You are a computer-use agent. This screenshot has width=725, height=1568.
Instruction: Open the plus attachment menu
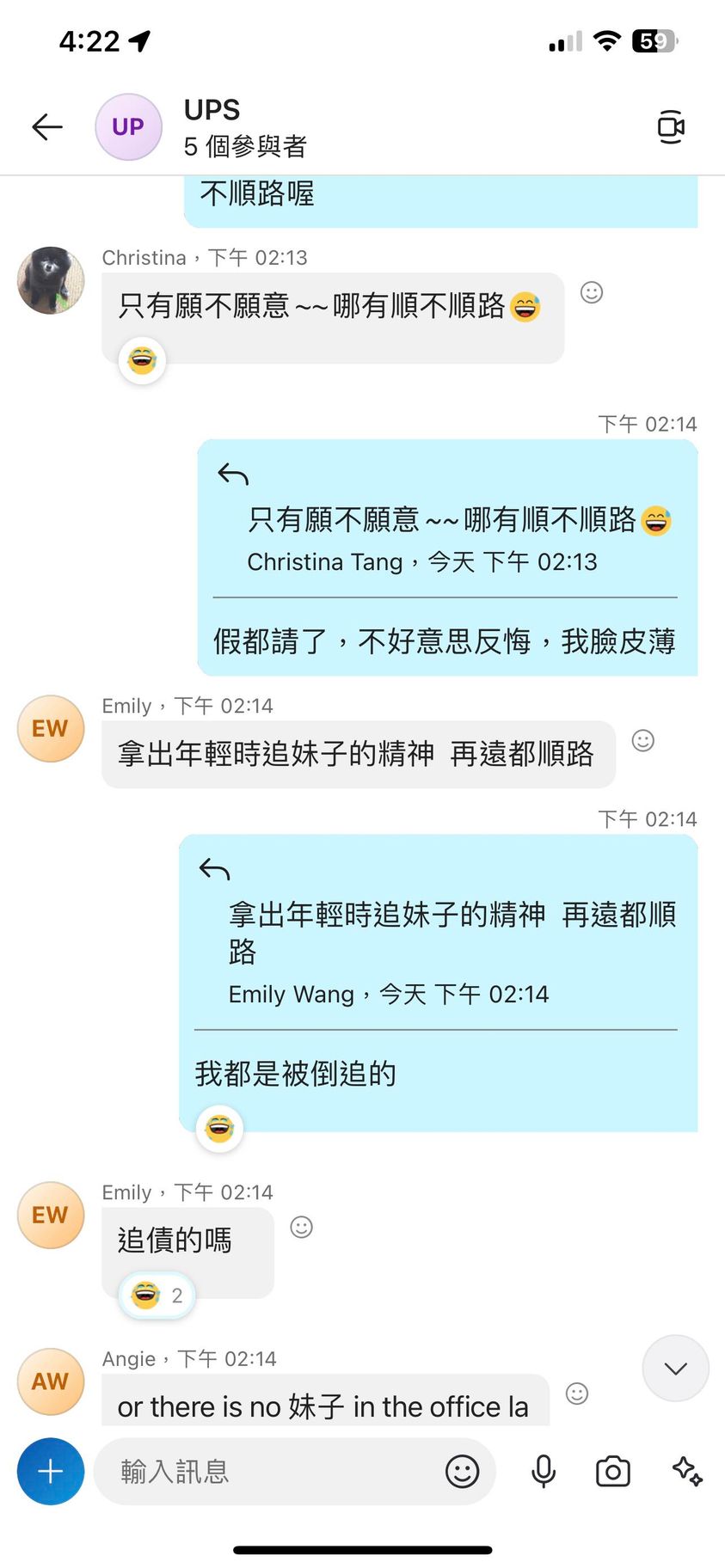click(x=51, y=1472)
